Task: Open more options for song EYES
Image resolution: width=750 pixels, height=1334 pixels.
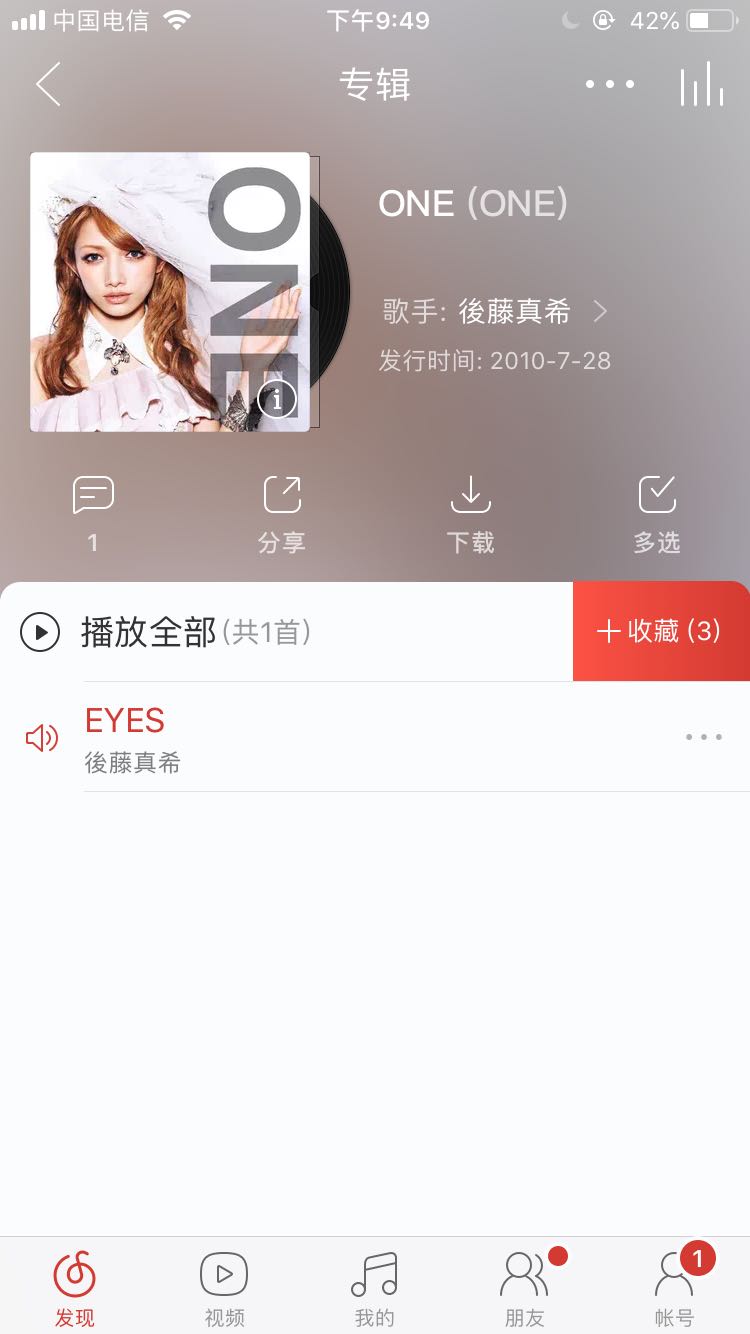Action: [704, 738]
